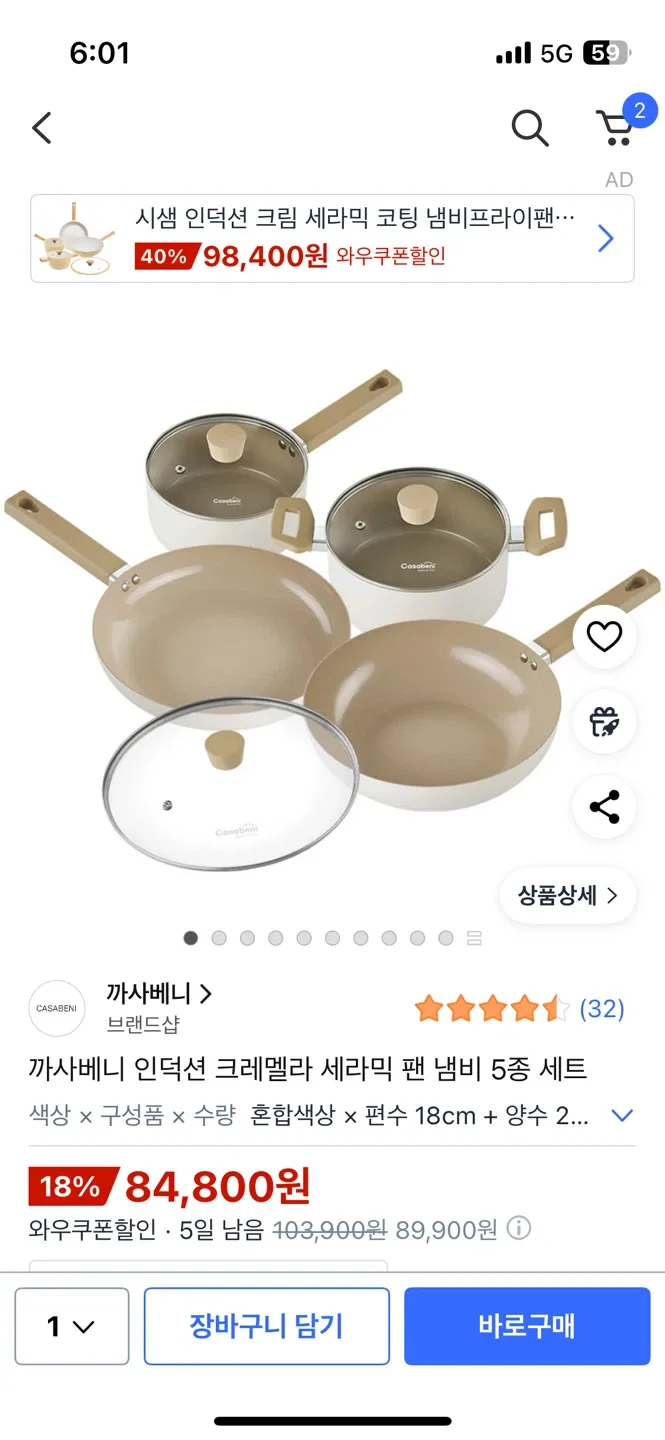Screen dimensions: 665x1440
Task: Open the search magnifier icon
Action: [x=529, y=128]
